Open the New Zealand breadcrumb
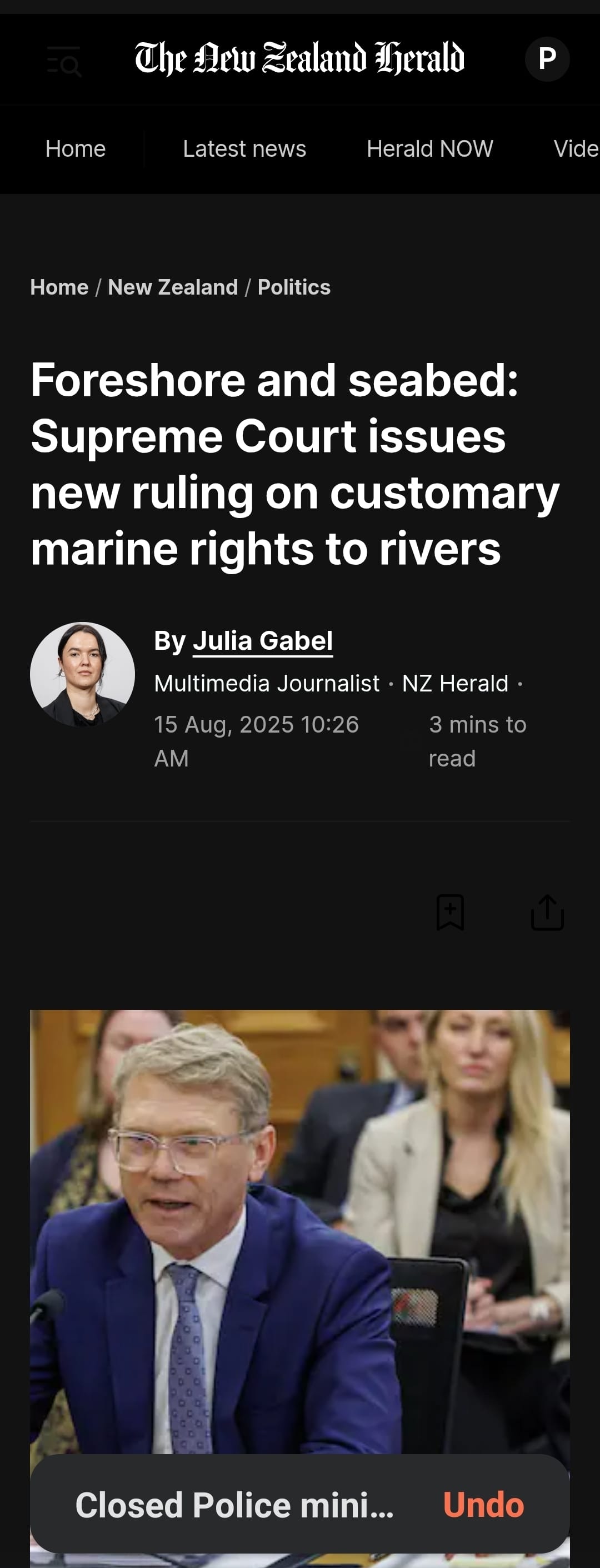 click(173, 287)
